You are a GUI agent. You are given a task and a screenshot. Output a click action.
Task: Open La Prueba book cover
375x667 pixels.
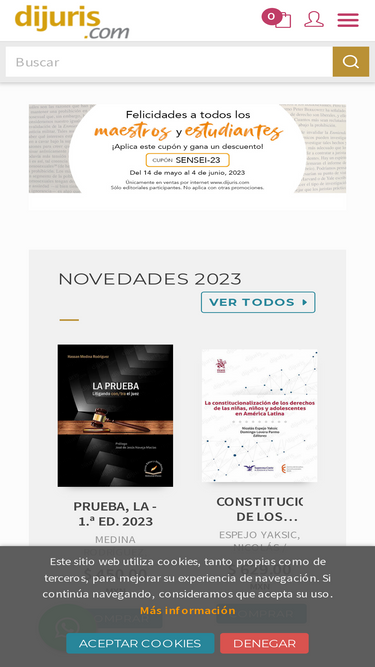click(115, 416)
